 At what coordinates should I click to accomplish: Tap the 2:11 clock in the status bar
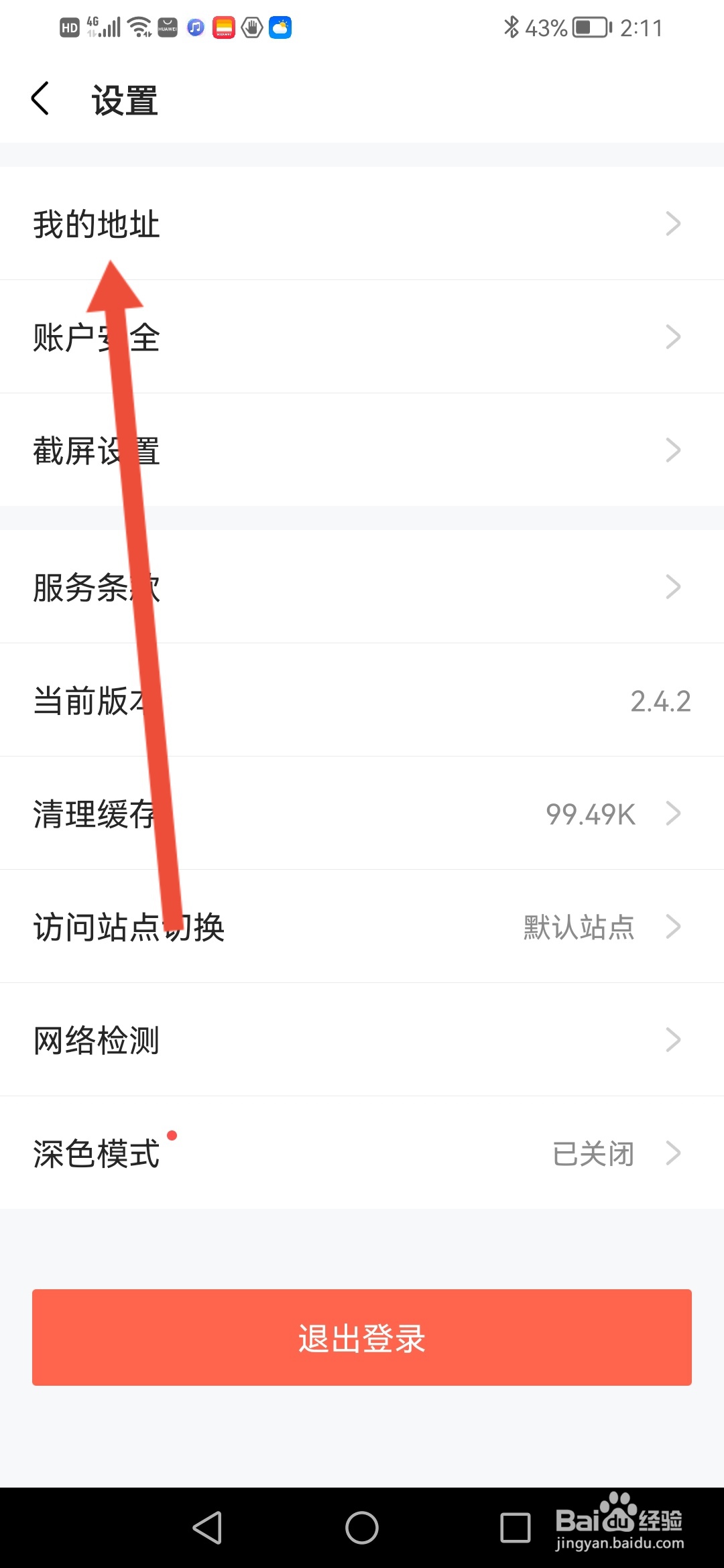tap(642, 27)
